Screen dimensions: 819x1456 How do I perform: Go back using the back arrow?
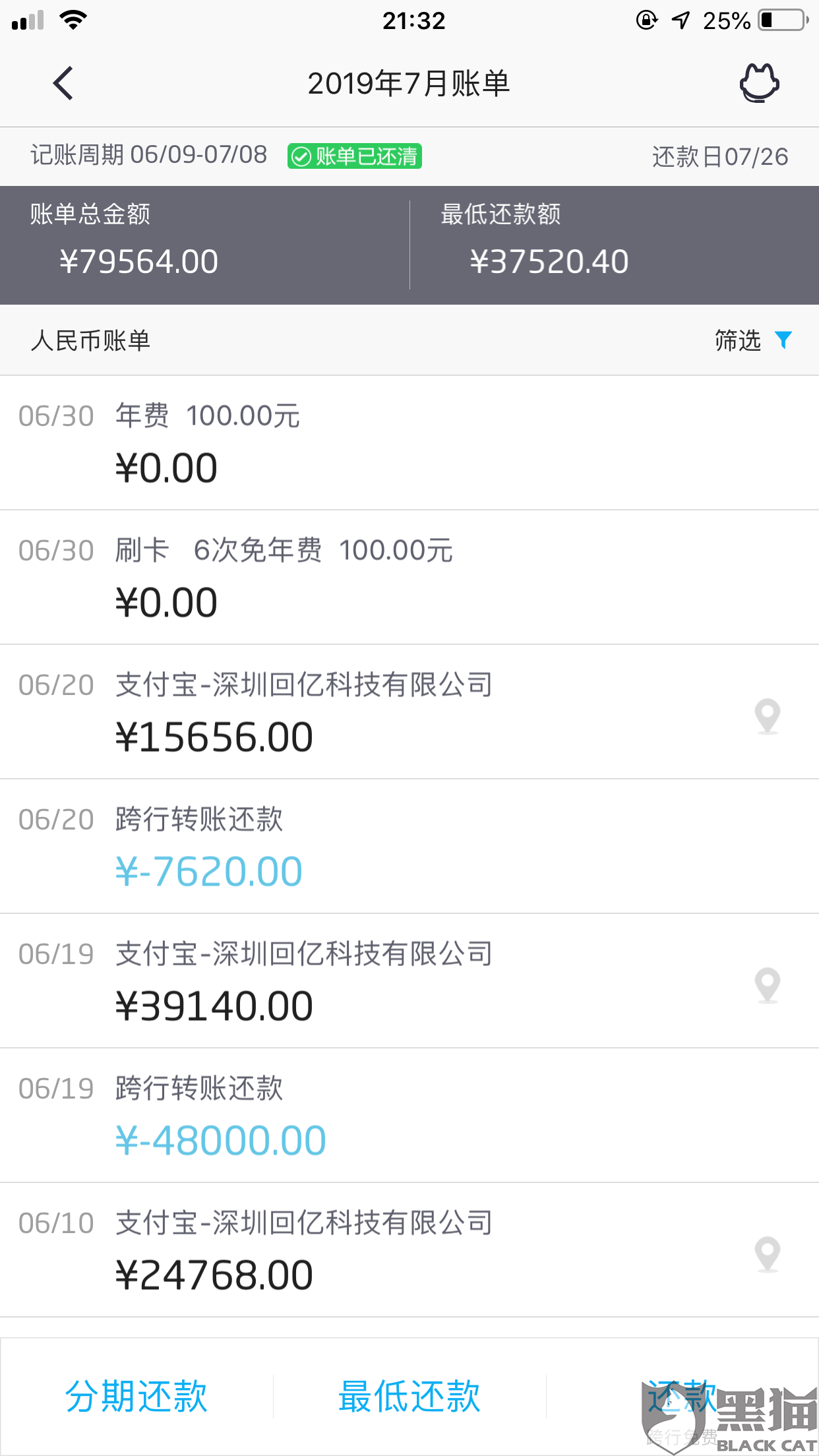[x=63, y=84]
